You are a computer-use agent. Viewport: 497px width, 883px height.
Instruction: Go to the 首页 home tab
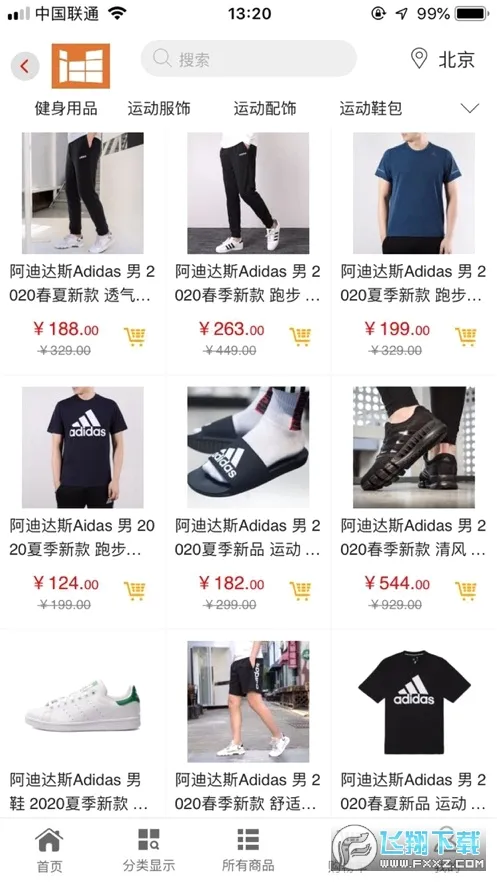pos(50,850)
